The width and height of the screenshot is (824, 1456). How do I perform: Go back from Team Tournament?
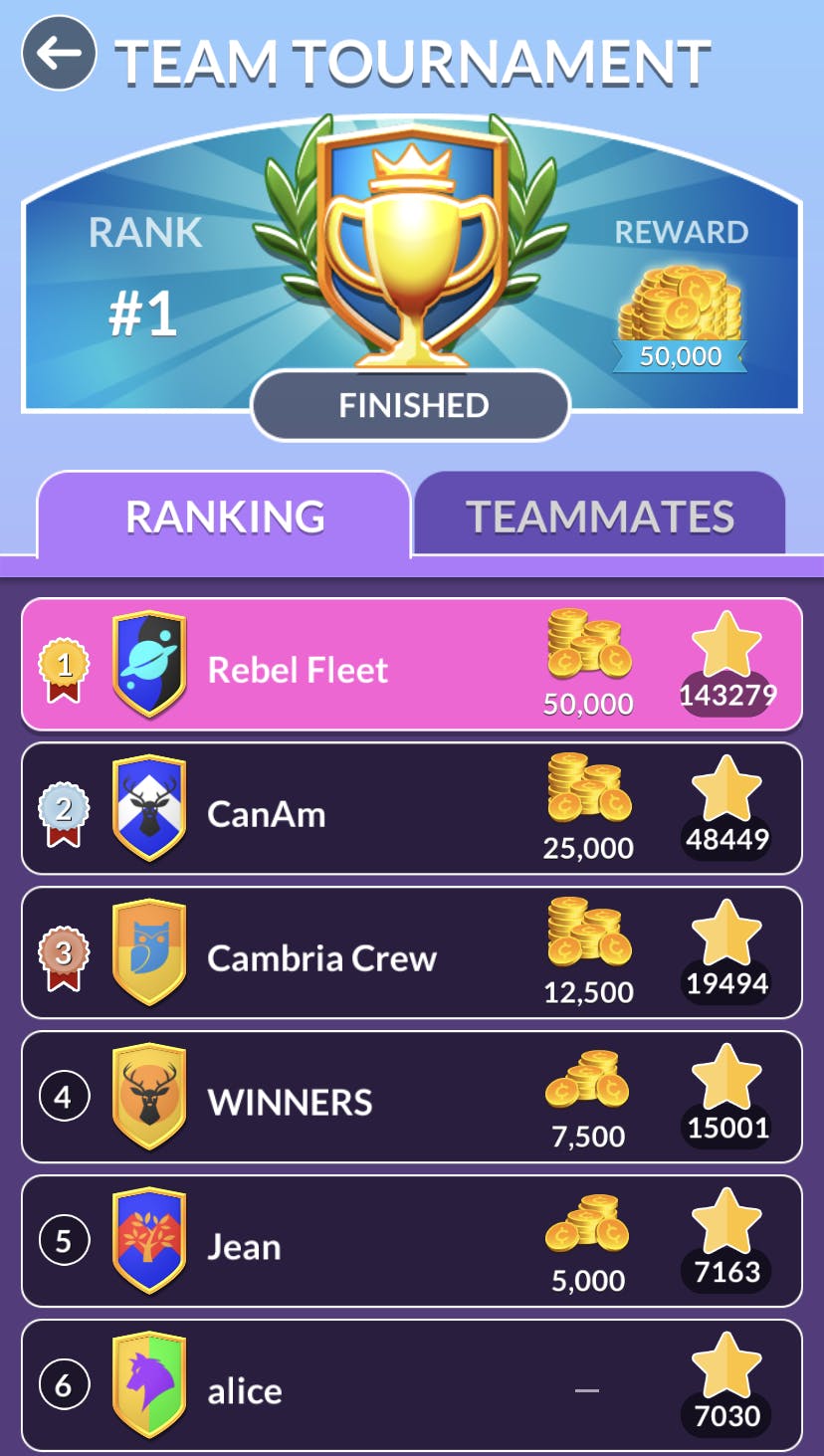[x=60, y=54]
